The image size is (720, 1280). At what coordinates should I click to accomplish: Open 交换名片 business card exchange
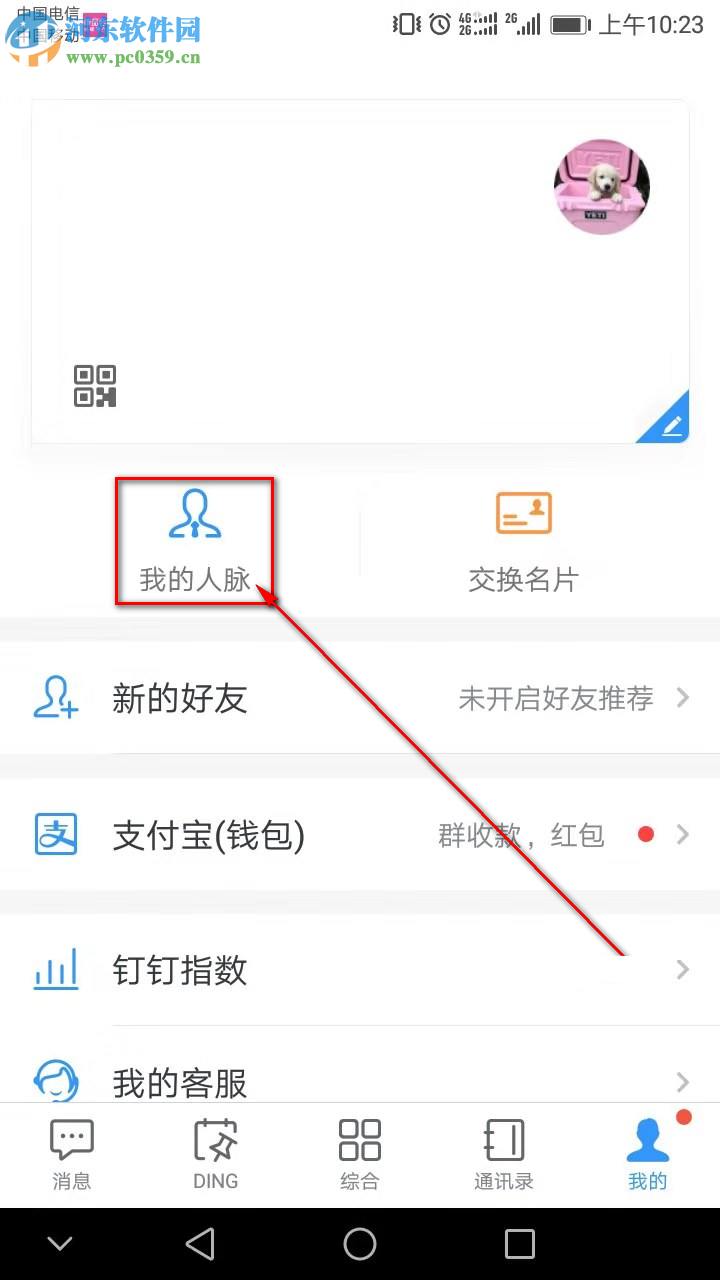[x=523, y=540]
